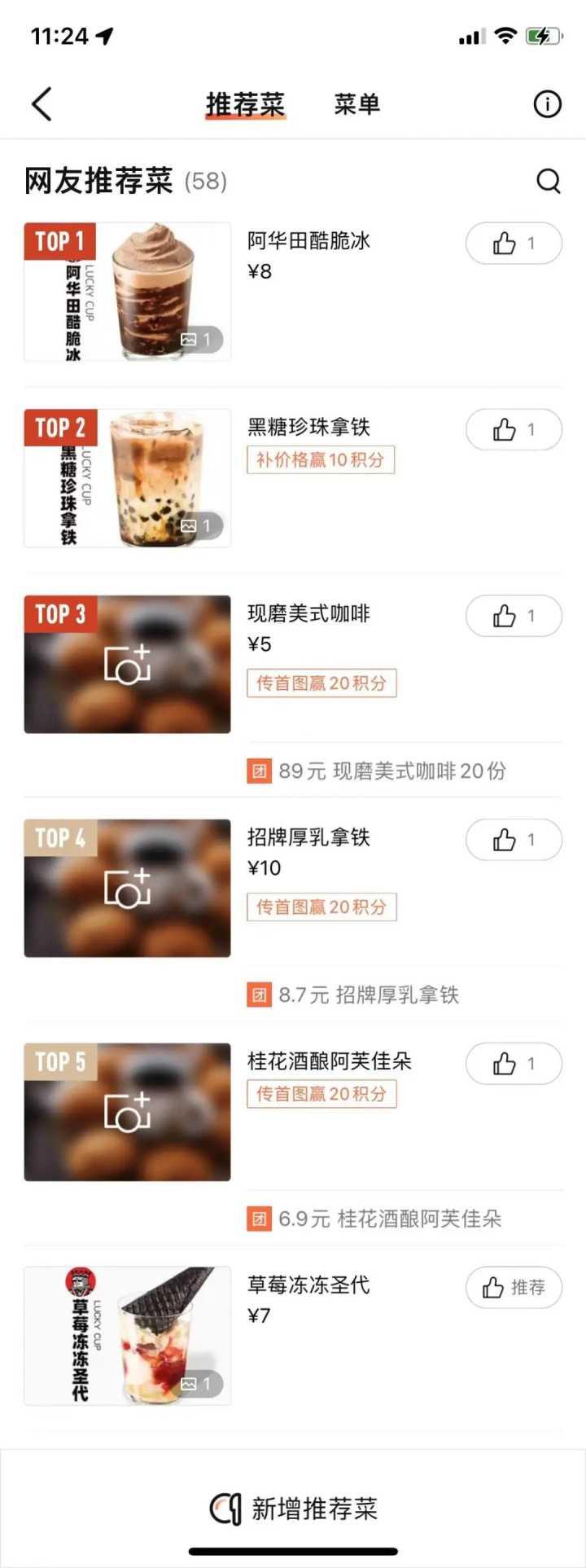Toggle the thumbs-up on 阿华田酷脆冰
Viewport: 586px width, 1568px height.
(513, 242)
